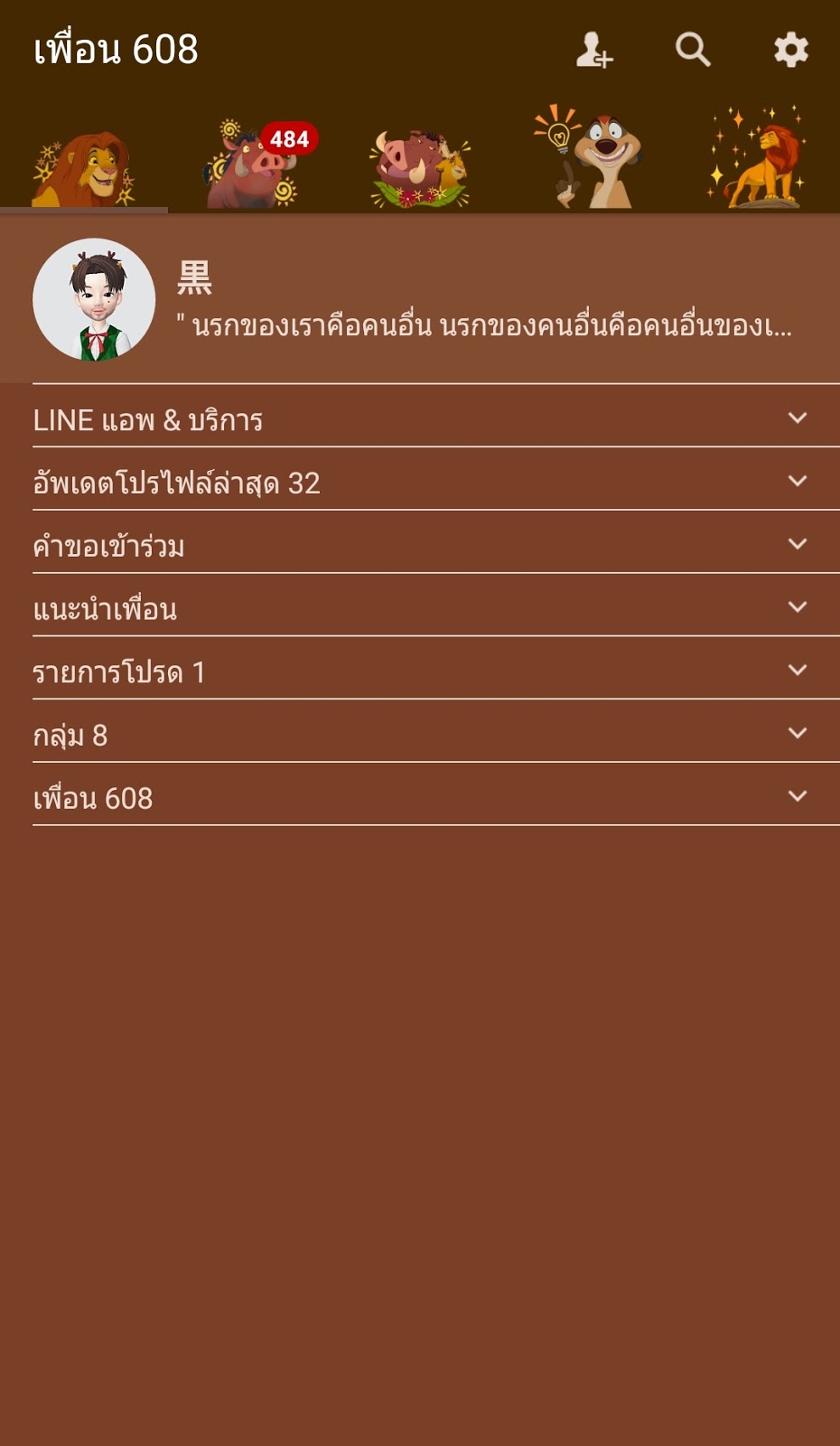
Task: Expand รายการโปรด 1 section
Action: point(420,672)
